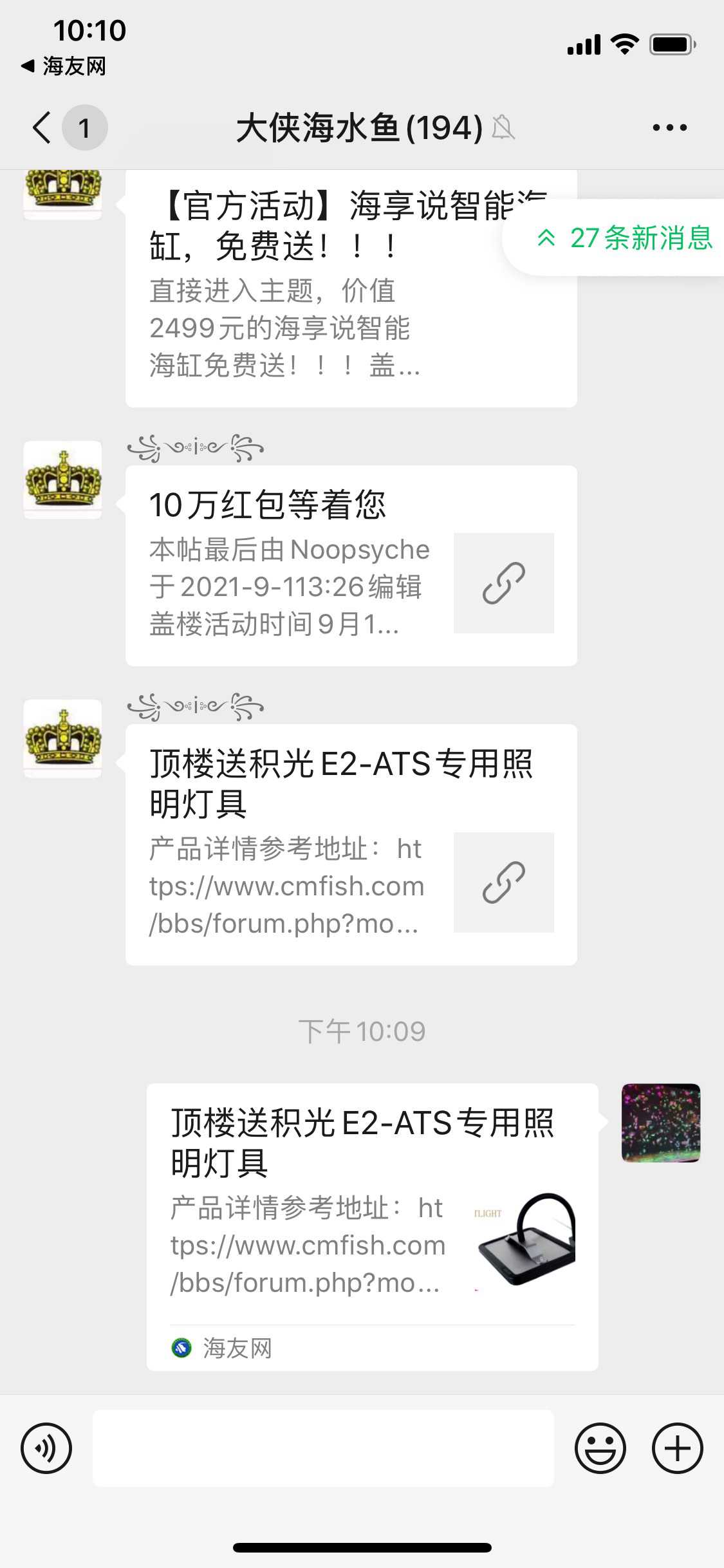Image resolution: width=724 pixels, height=1568 pixels.
Task: Return to the 海友网 app
Action: 64,66
